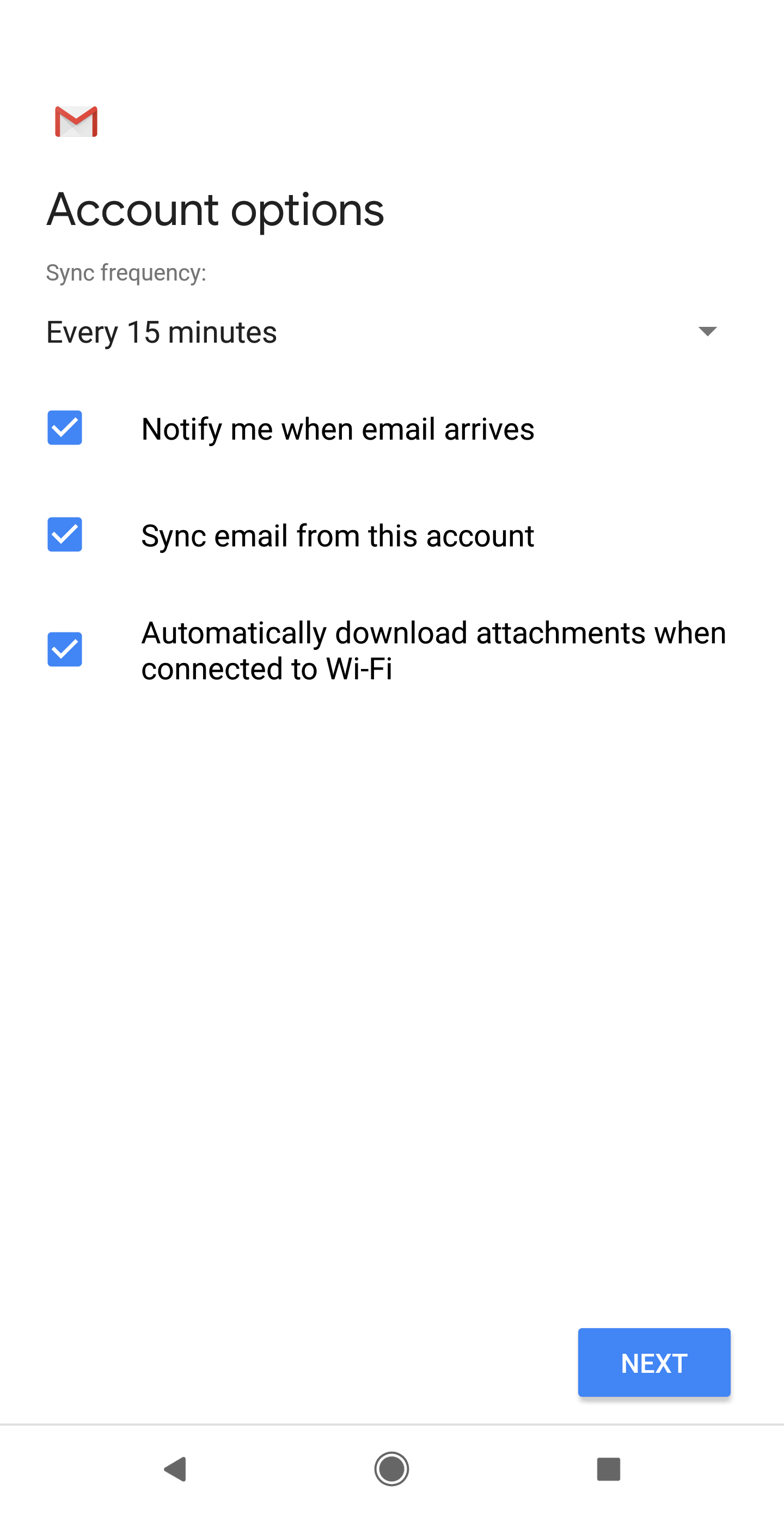Uncheck Notify me when email arrives
784x1515 pixels.
click(65, 428)
